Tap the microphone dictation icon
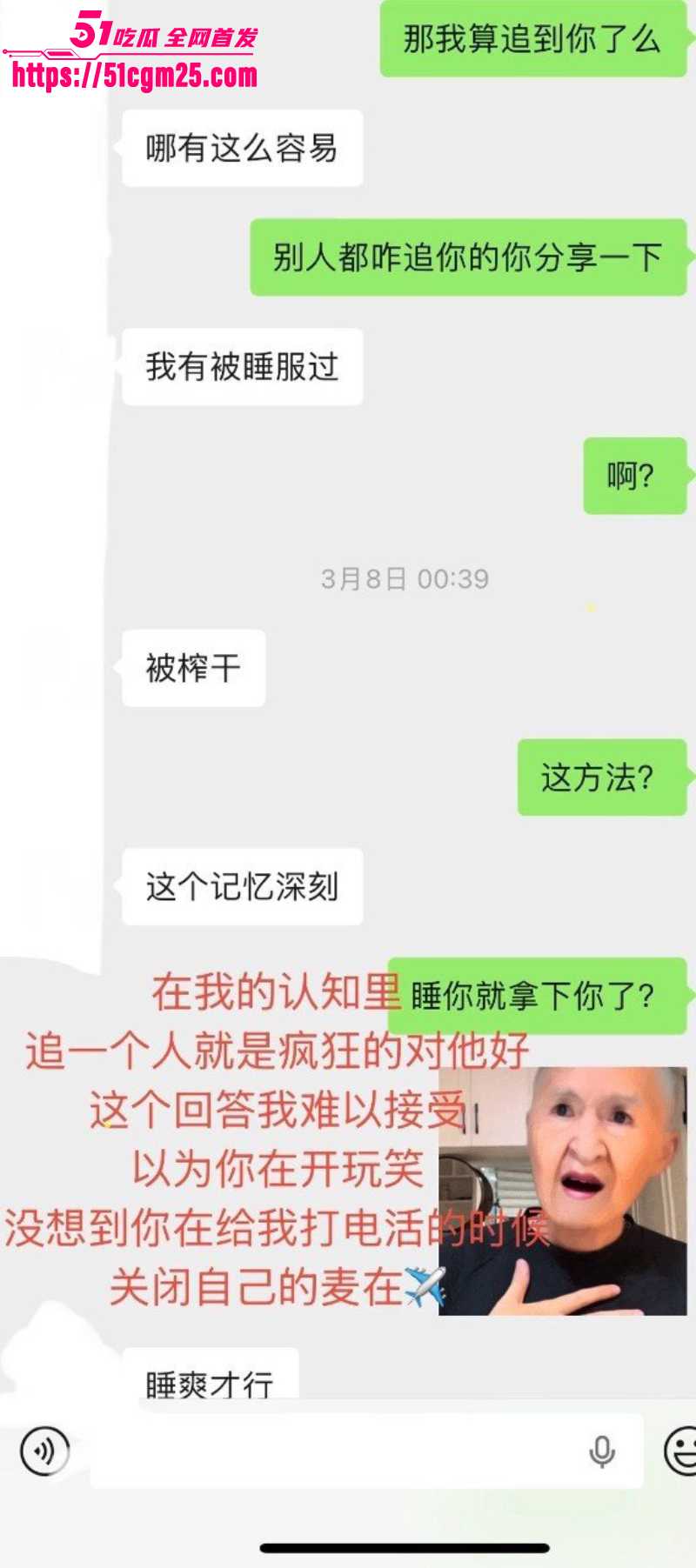This screenshot has width=696, height=1568. [x=601, y=1451]
